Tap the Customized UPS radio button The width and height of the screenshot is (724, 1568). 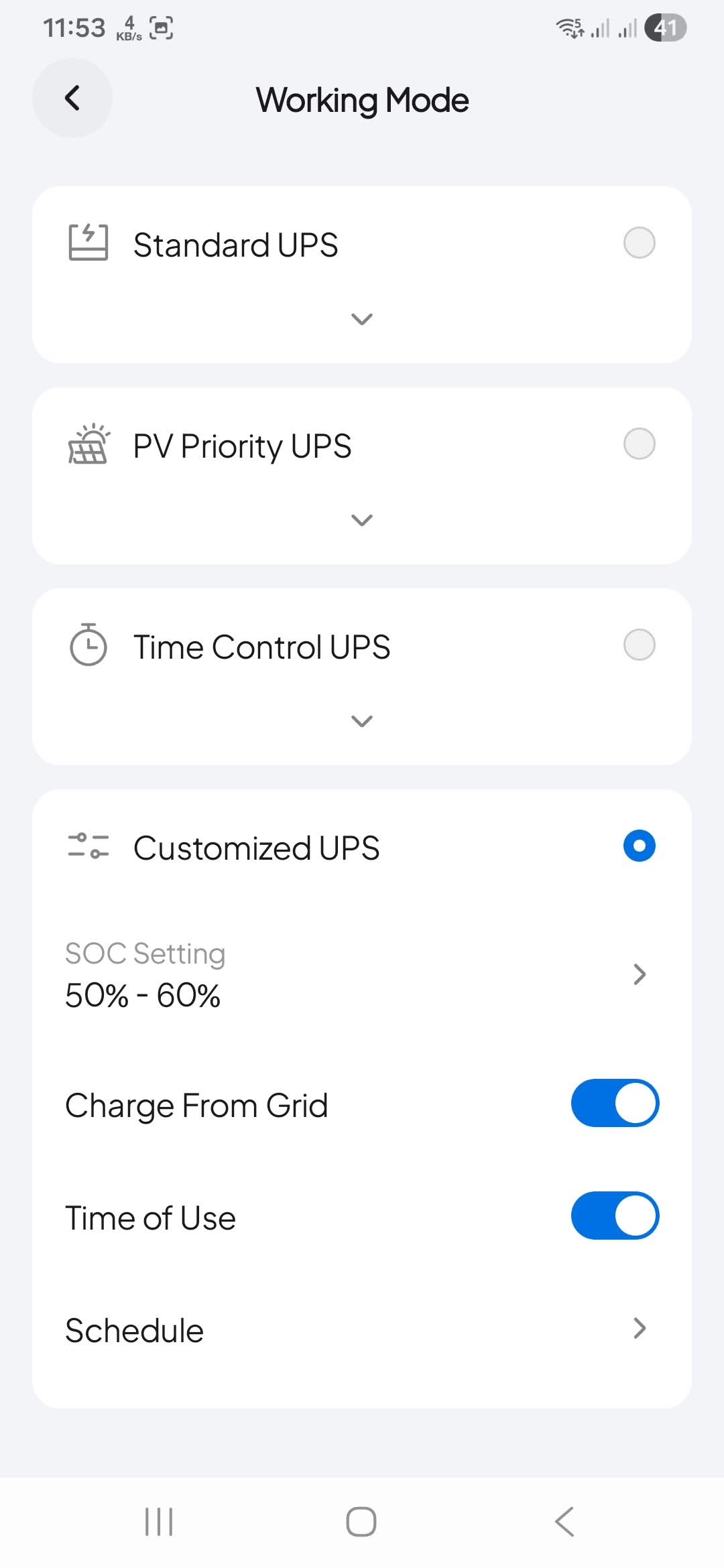tap(639, 846)
